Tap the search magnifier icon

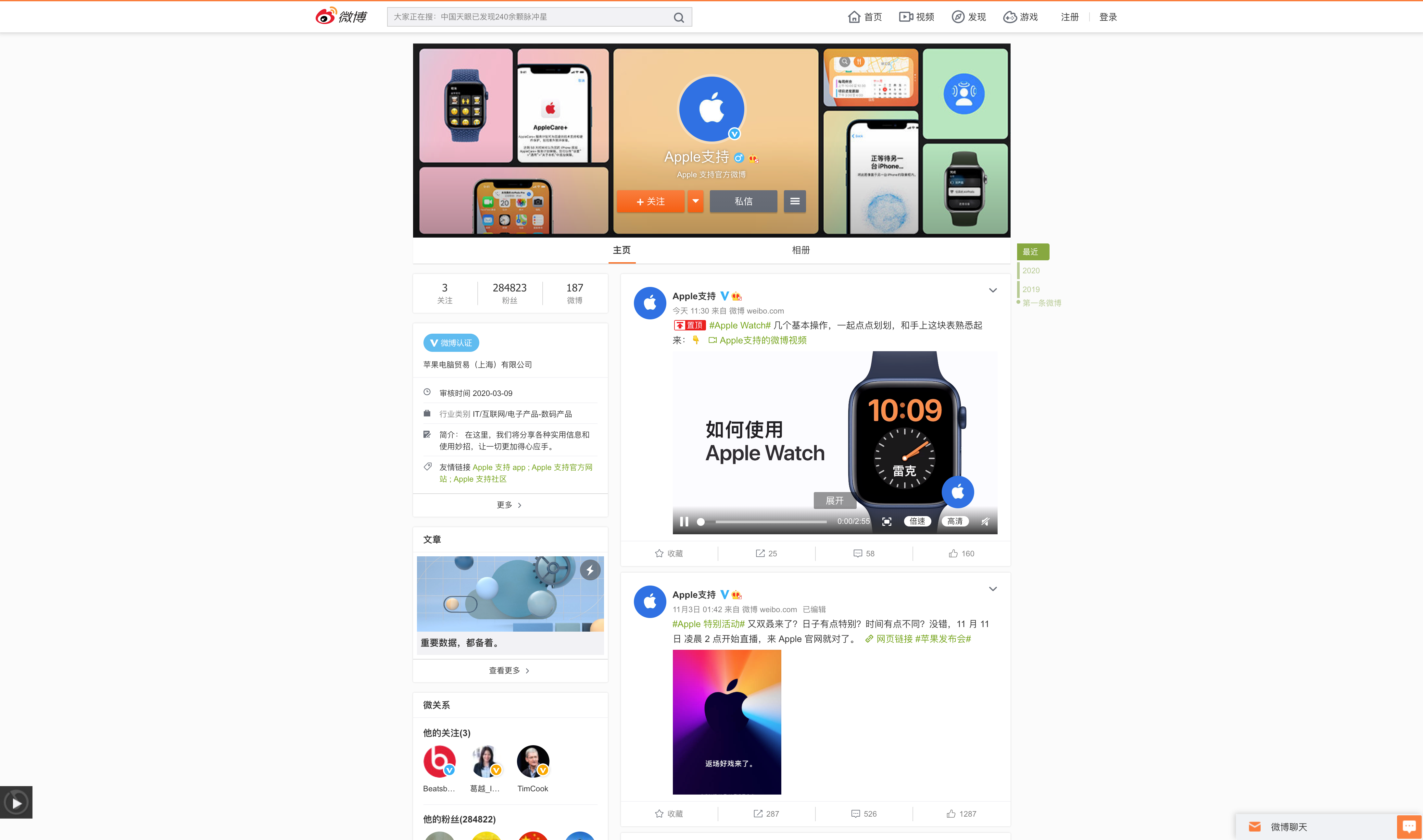[678, 18]
